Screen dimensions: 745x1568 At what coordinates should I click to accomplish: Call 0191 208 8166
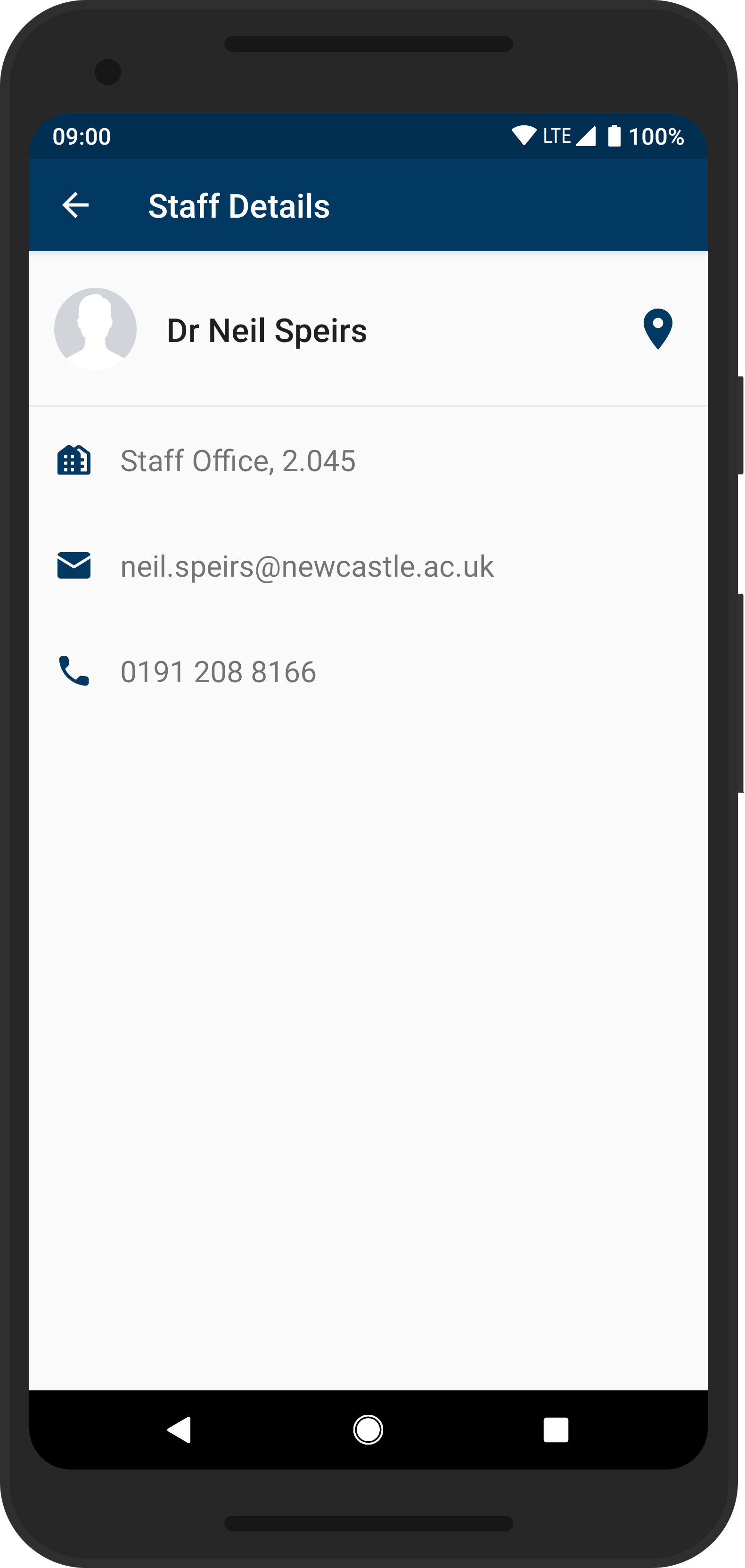218,672
